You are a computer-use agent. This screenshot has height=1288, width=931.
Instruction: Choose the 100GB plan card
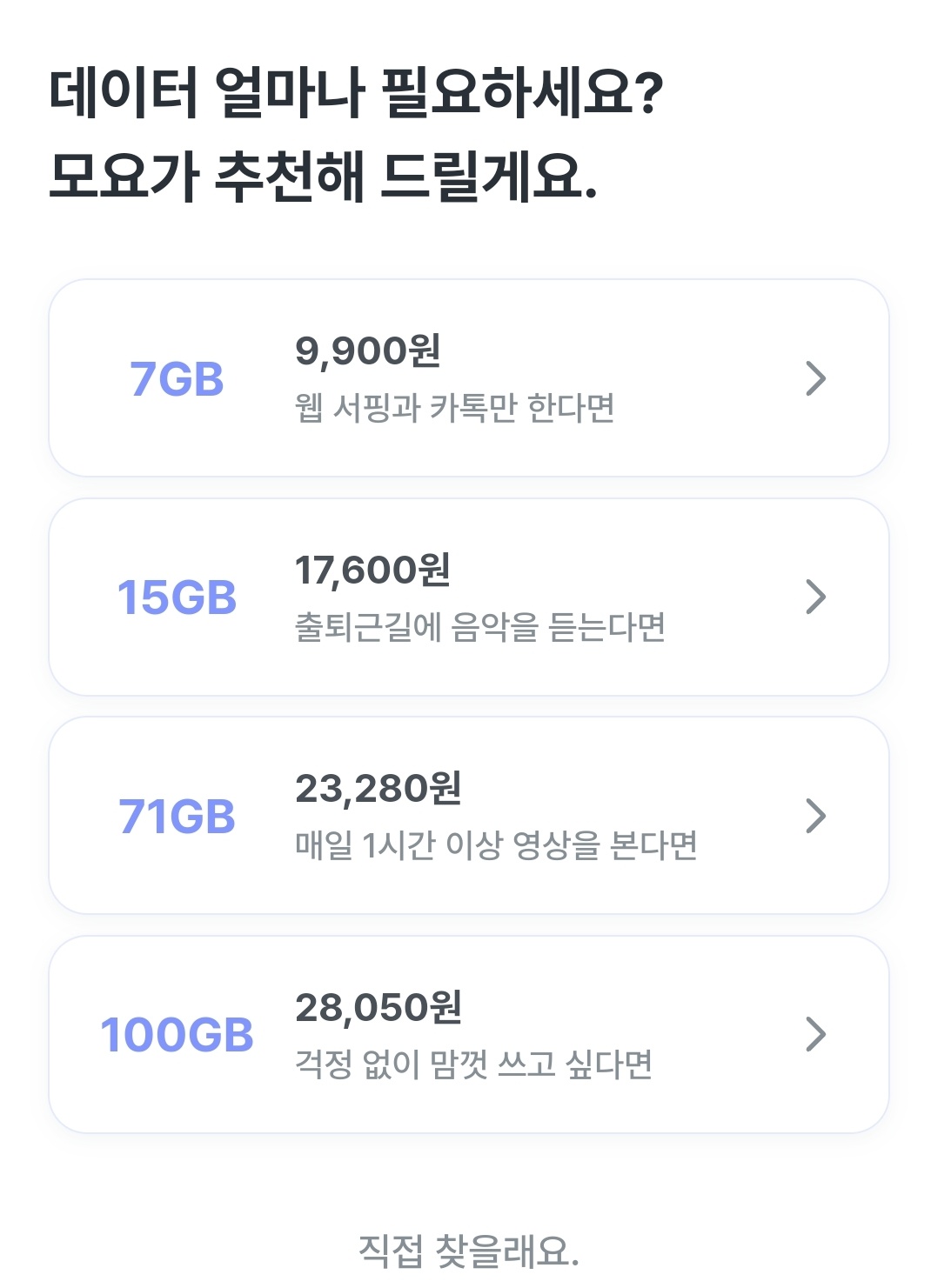[x=465, y=1035]
